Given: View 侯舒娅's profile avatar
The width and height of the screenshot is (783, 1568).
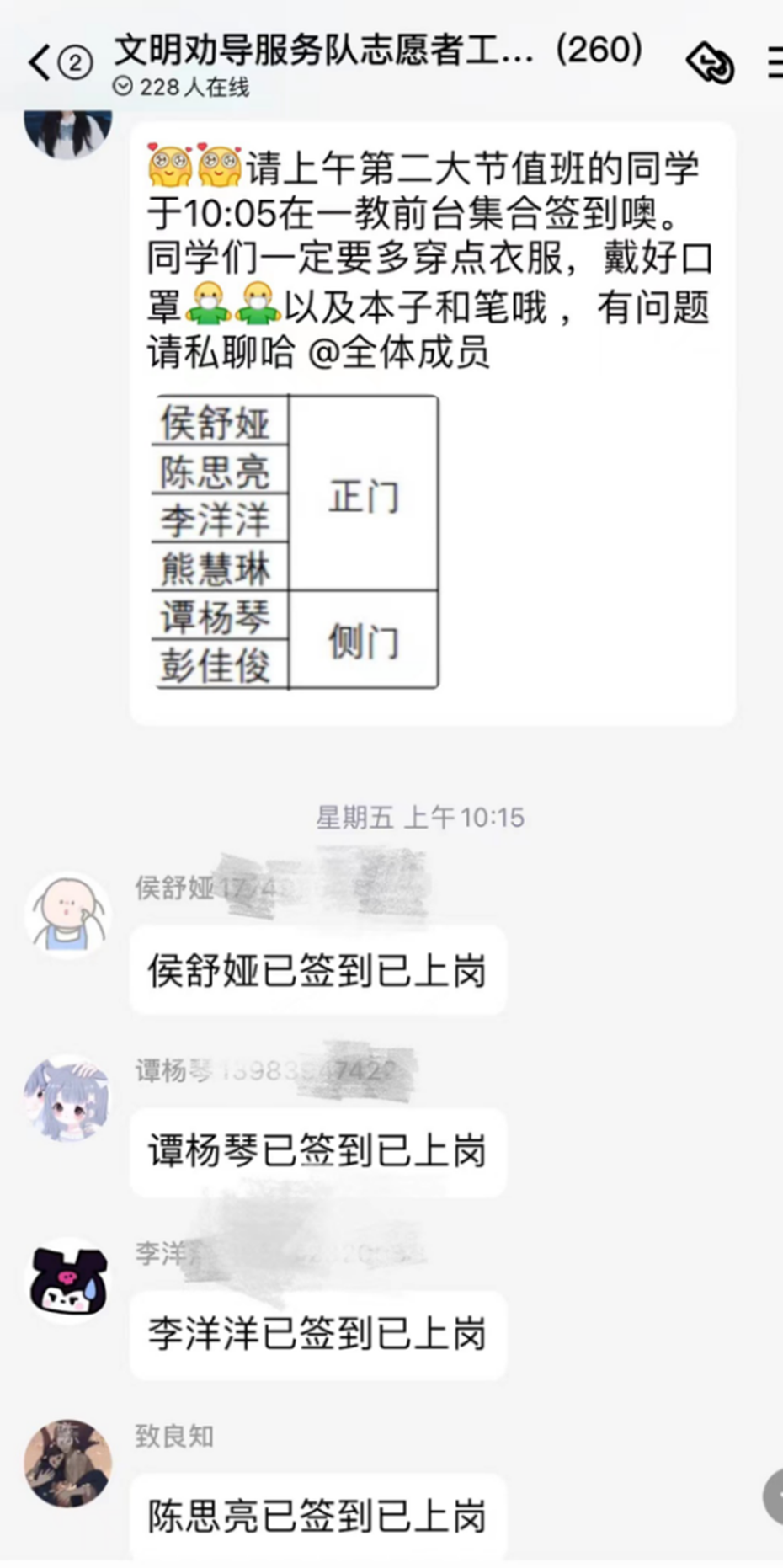Looking at the screenshot, I should click(67, 914).
